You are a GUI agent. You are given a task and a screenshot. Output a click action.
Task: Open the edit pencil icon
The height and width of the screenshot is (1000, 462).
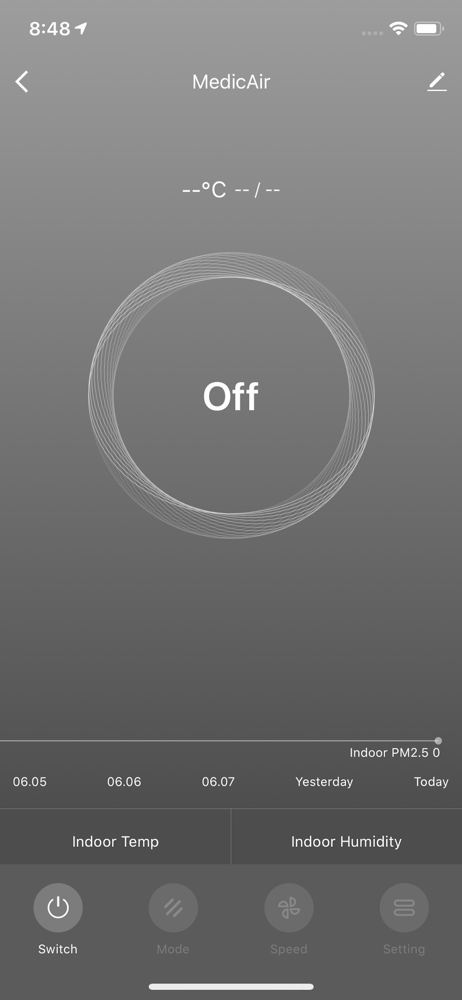click(437, 82)
